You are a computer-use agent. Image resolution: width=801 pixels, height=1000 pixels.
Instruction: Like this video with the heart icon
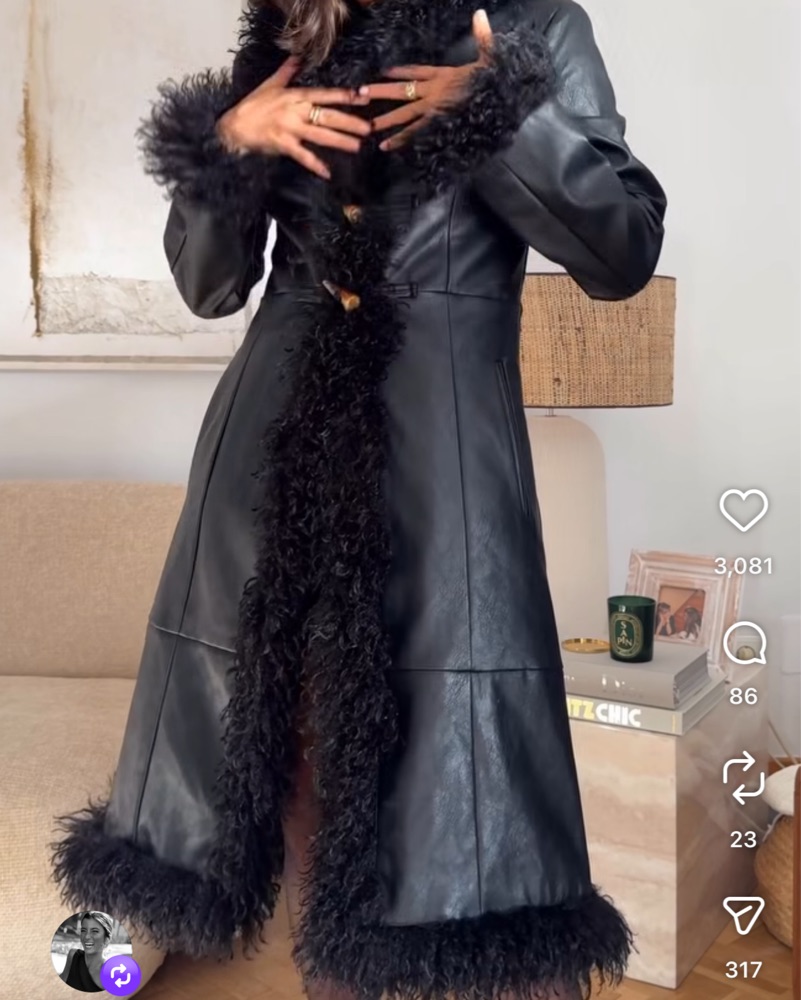pyautogui.click(x=743, y=511)
